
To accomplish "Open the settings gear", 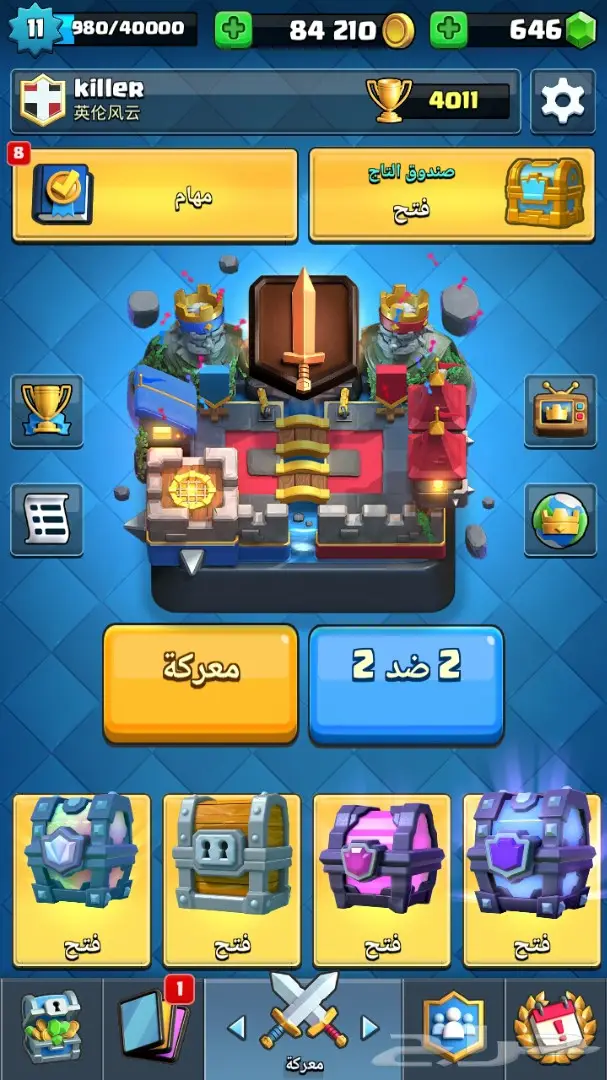I will 563,101.
